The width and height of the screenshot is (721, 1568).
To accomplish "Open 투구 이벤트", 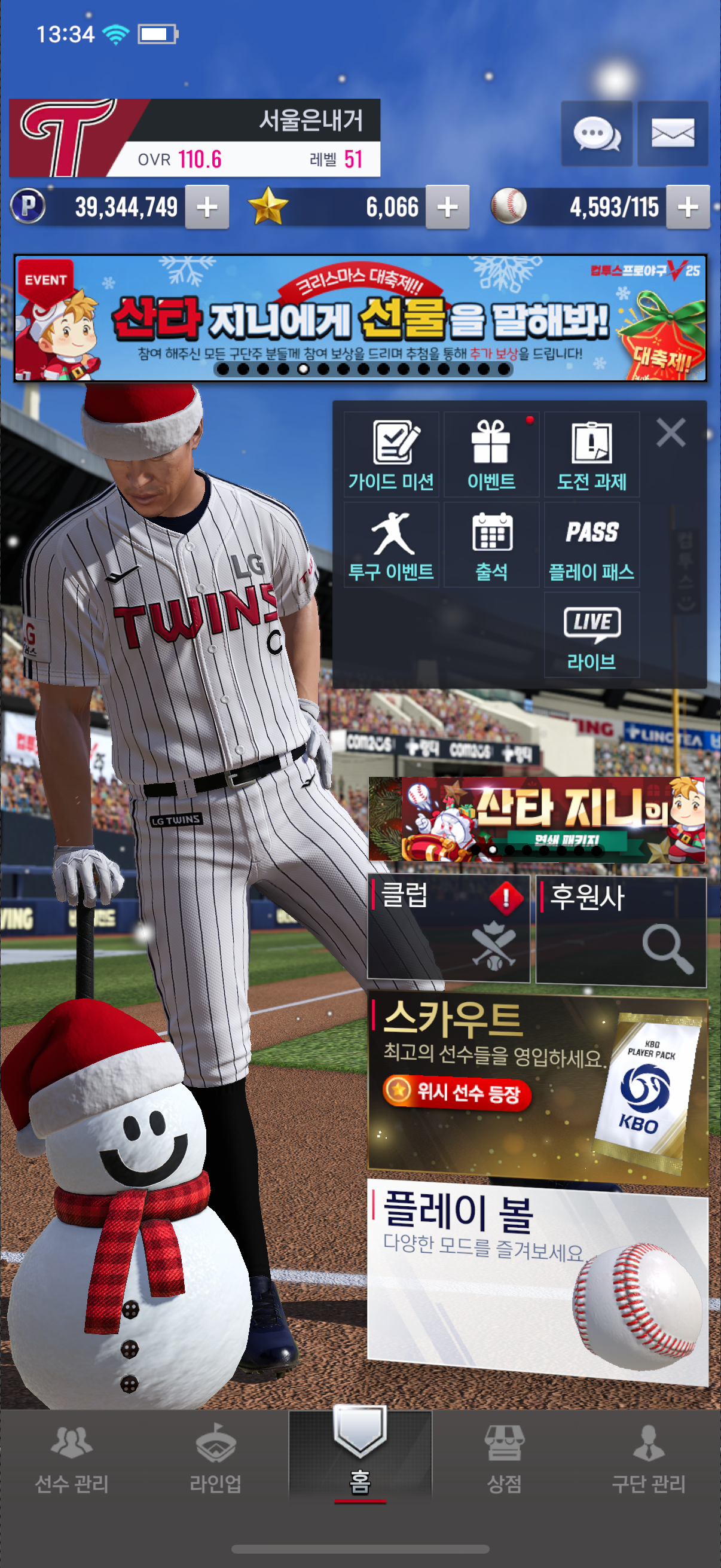I will [391, 545].
